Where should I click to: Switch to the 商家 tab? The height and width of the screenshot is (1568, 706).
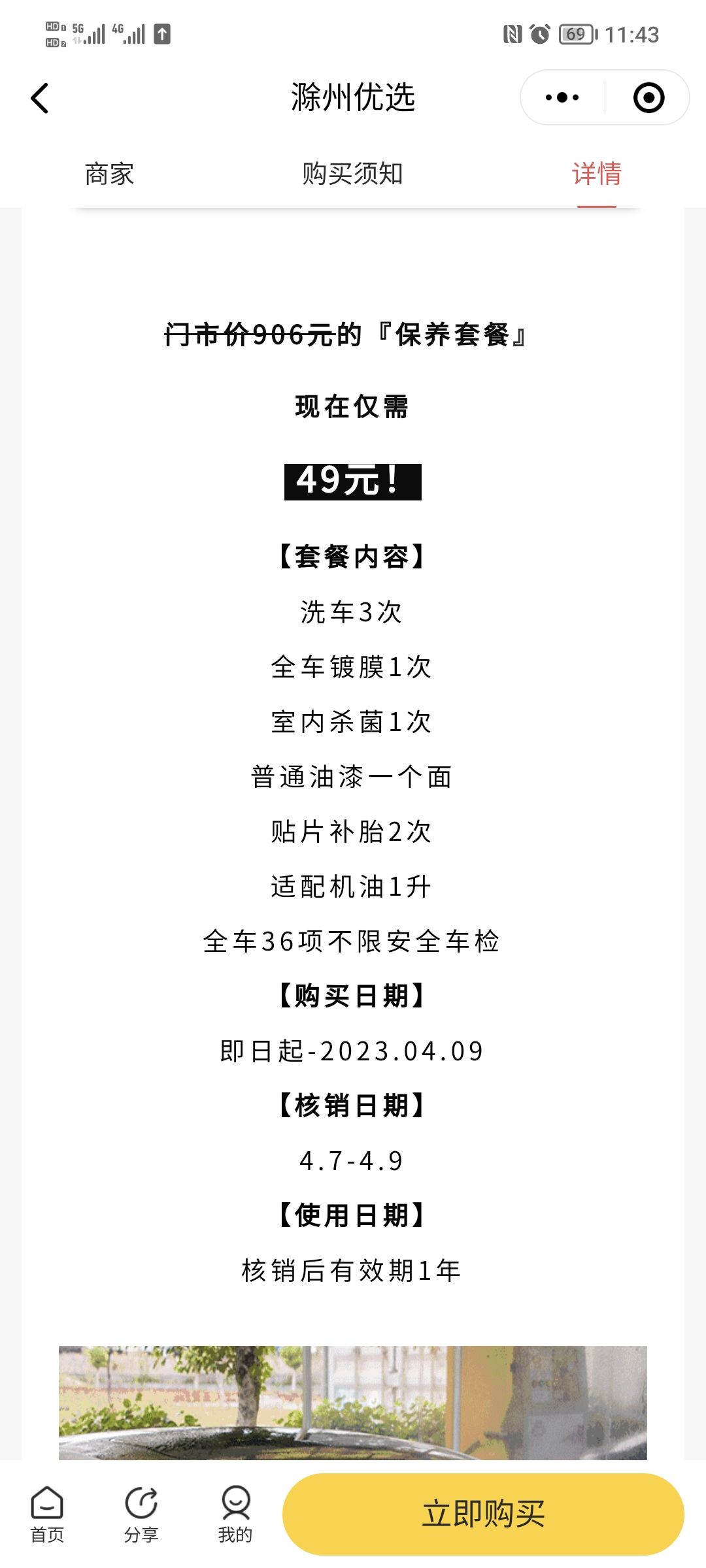pyautogui.click(x=109, y=174)
